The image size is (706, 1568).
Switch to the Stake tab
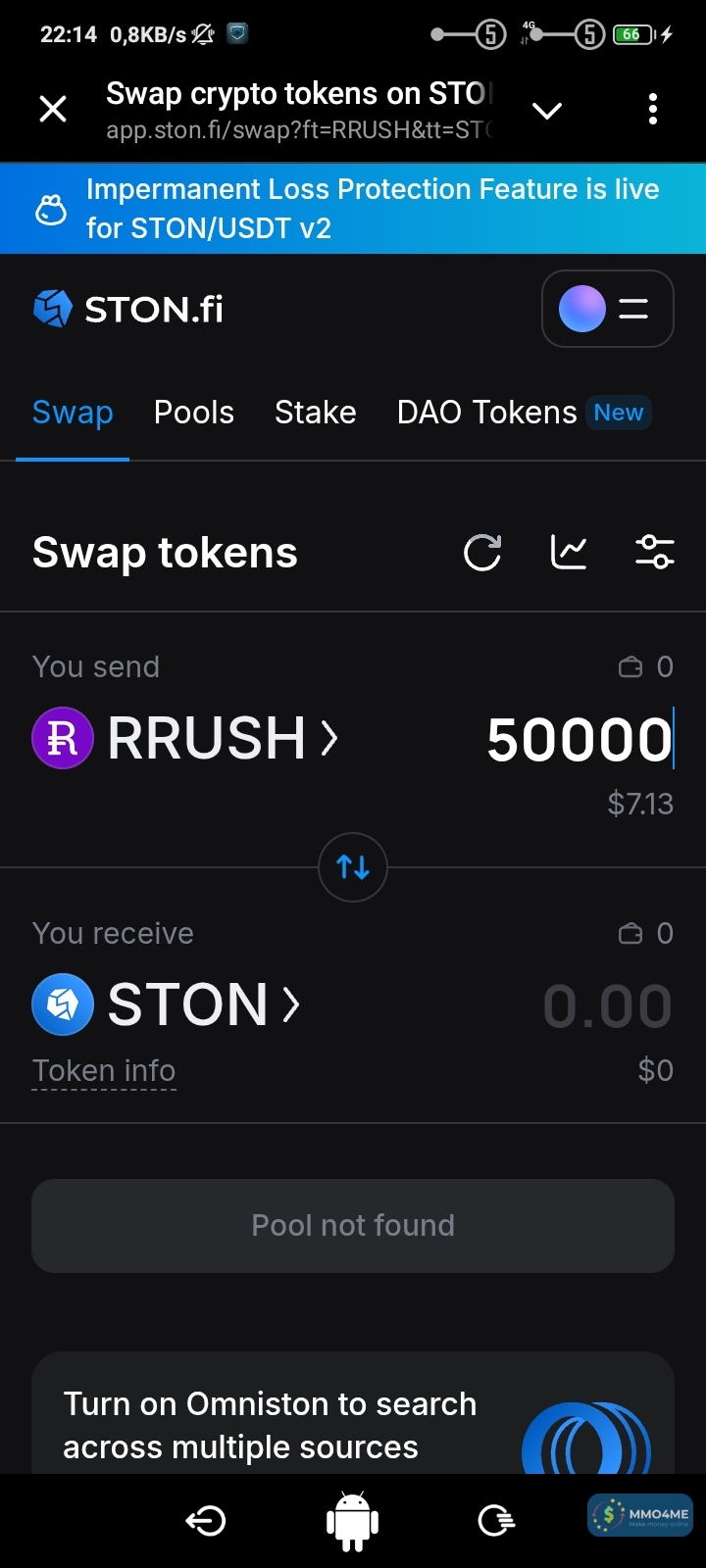pyautogui.click(x=316, y=413)
